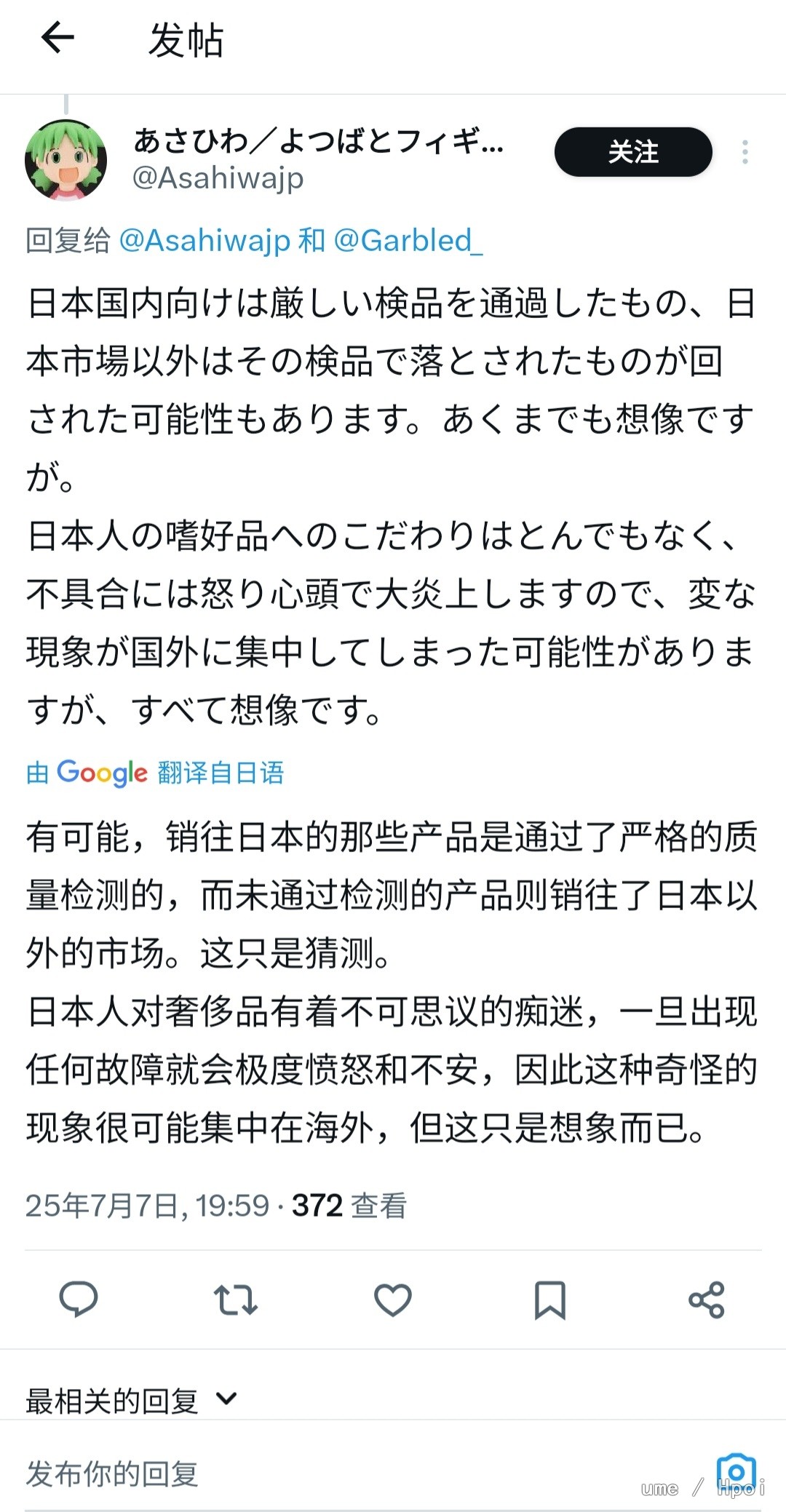The height and width of the screenshot is (1512, 786).
Task: Bookmark this post
Action: pyautogui.click(x=549, y=1300)
